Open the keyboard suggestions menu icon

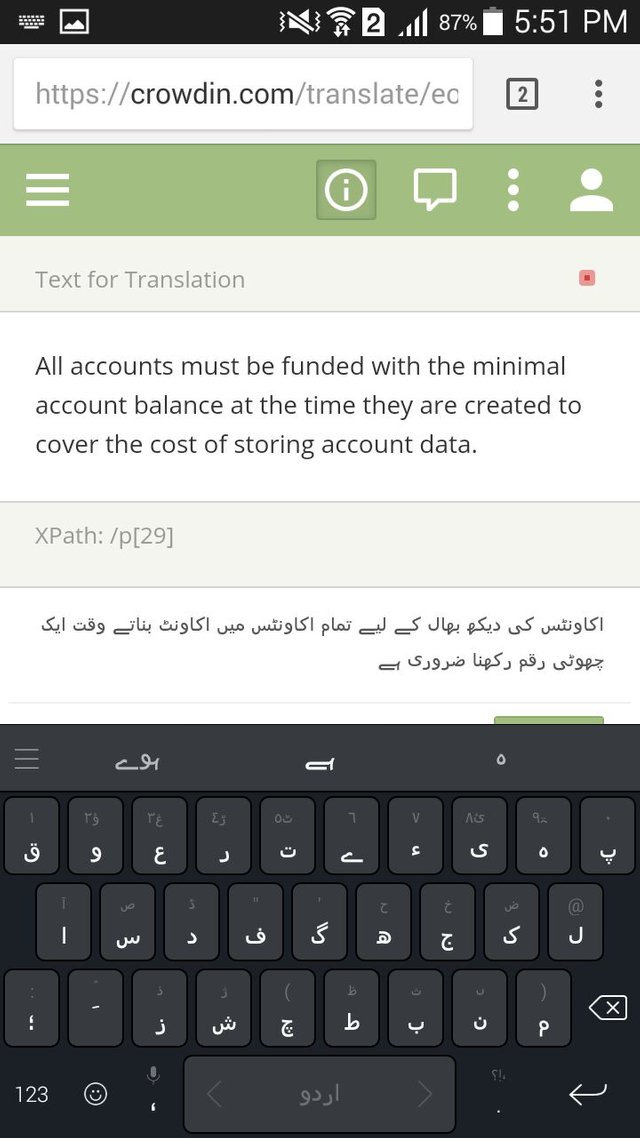27,760
